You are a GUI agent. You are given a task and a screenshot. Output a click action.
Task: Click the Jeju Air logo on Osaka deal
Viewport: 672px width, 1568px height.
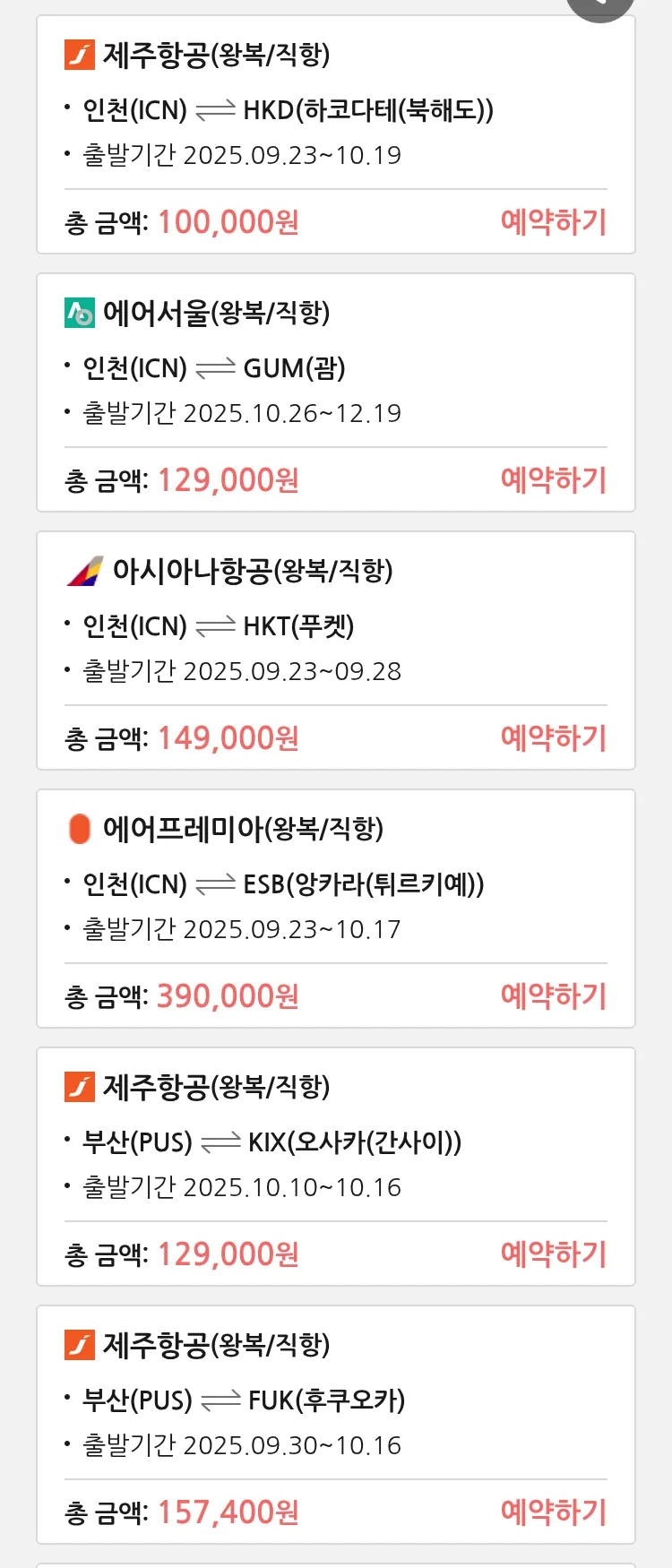(80, 1087)
